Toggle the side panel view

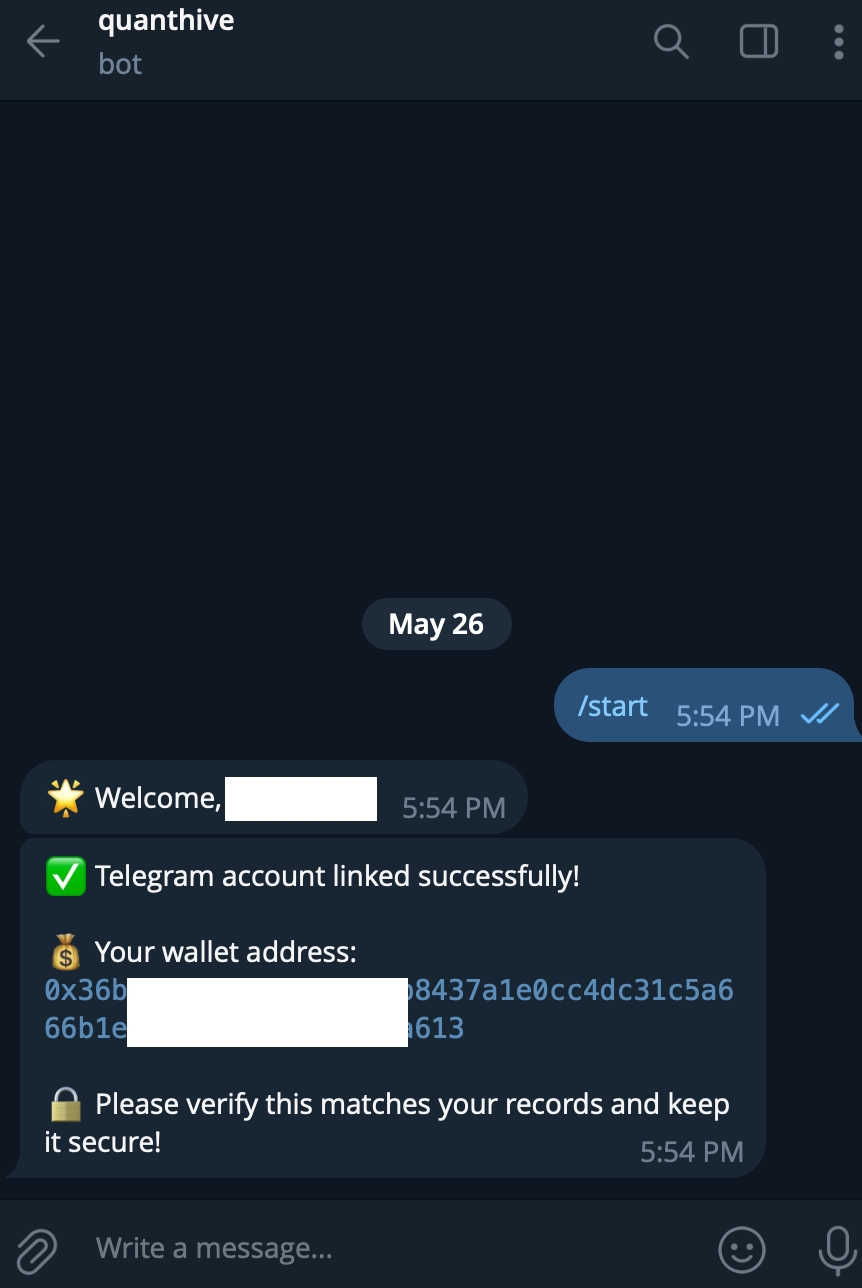click(758, 42)
